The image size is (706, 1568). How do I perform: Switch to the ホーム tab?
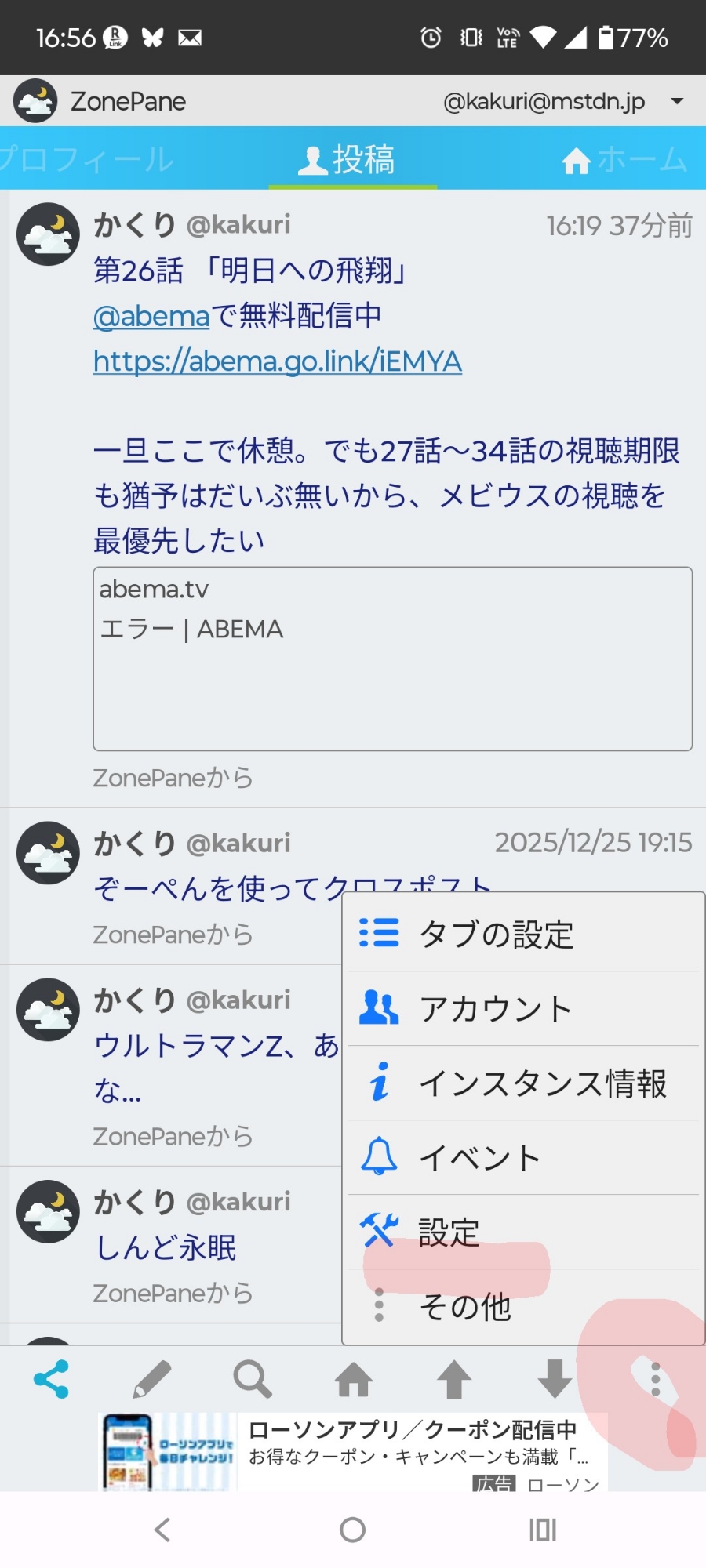[624, 159]
